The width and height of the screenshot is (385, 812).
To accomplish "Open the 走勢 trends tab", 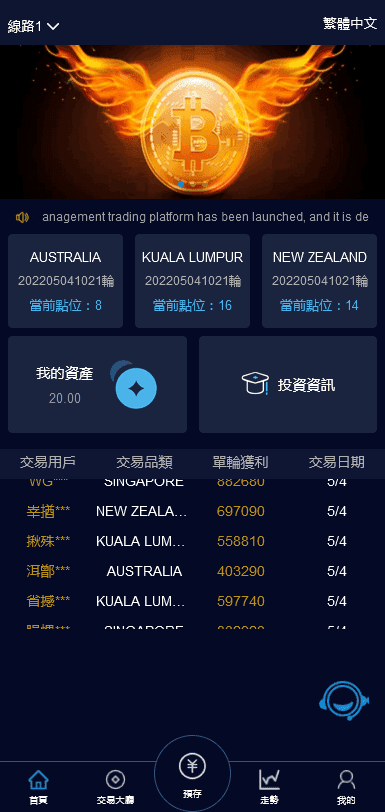I will tap(269, 787).
